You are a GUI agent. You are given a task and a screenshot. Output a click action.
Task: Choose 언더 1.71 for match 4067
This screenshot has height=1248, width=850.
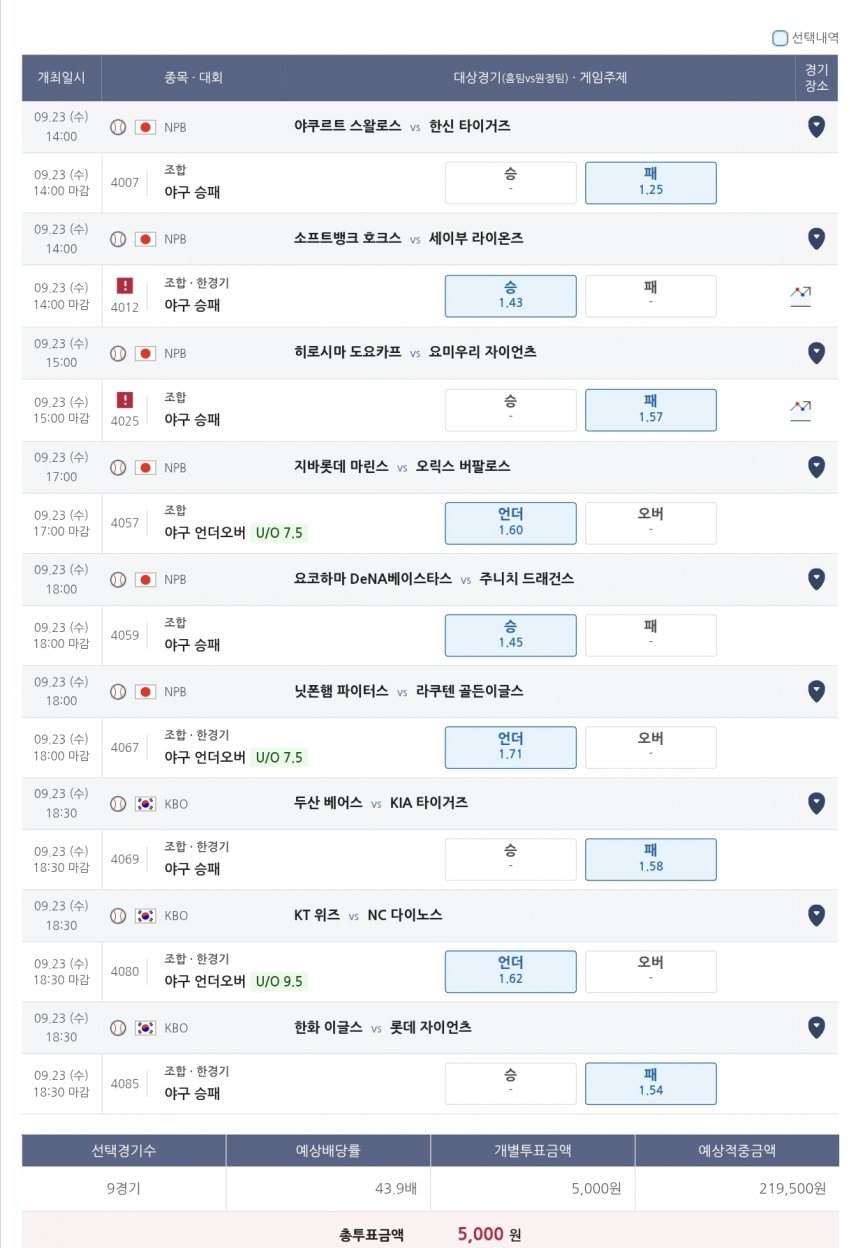point(510,747)
